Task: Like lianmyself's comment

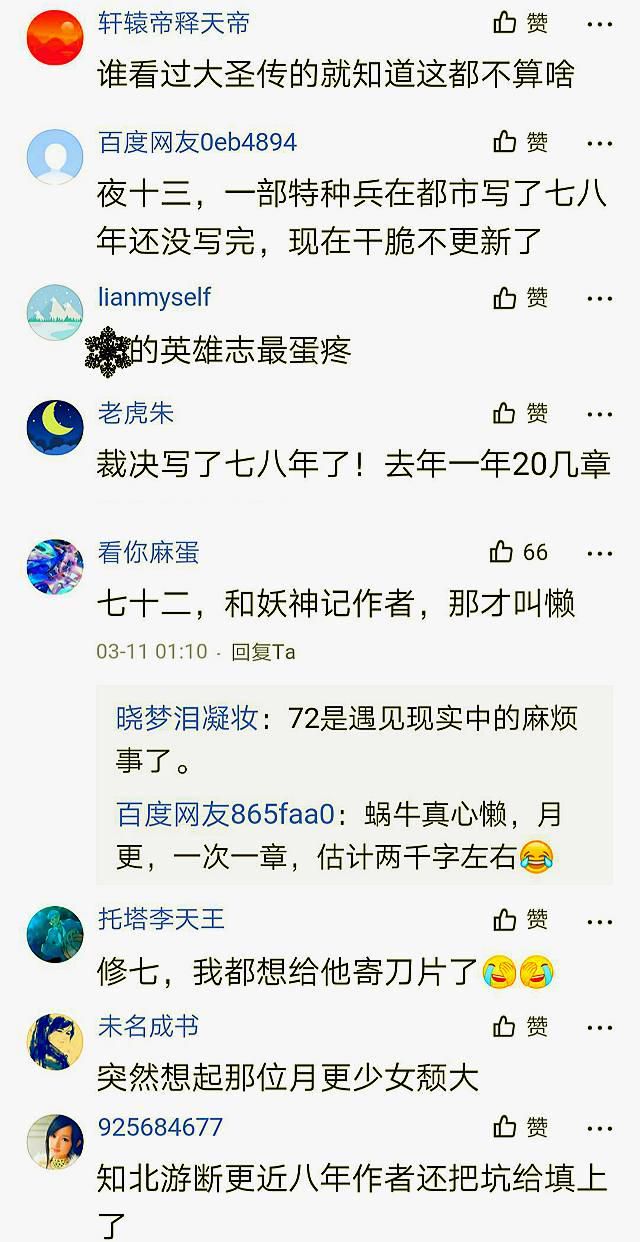Action: [520, 298]
